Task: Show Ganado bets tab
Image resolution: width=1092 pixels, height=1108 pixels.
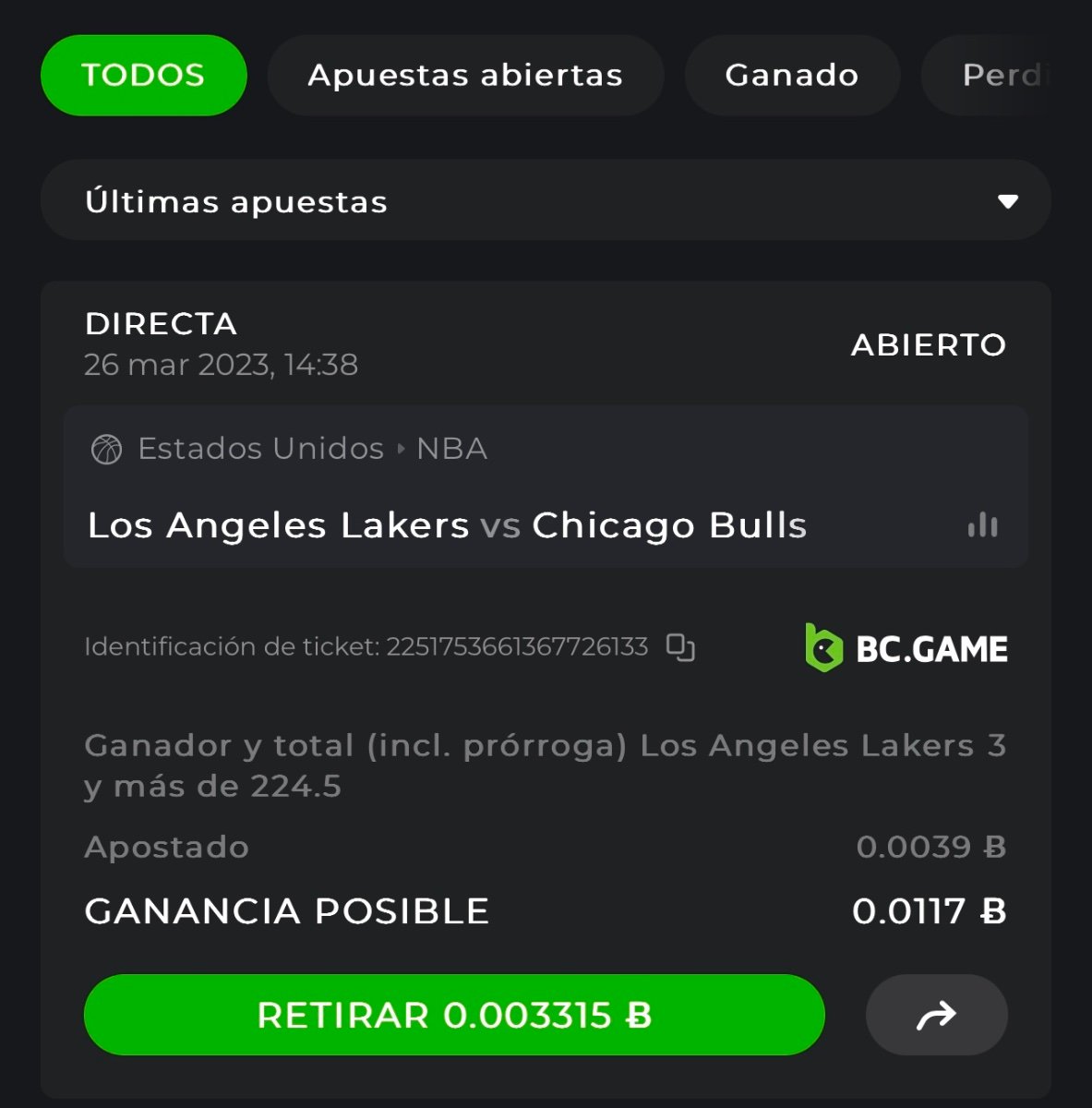Action: pos(792,75)
